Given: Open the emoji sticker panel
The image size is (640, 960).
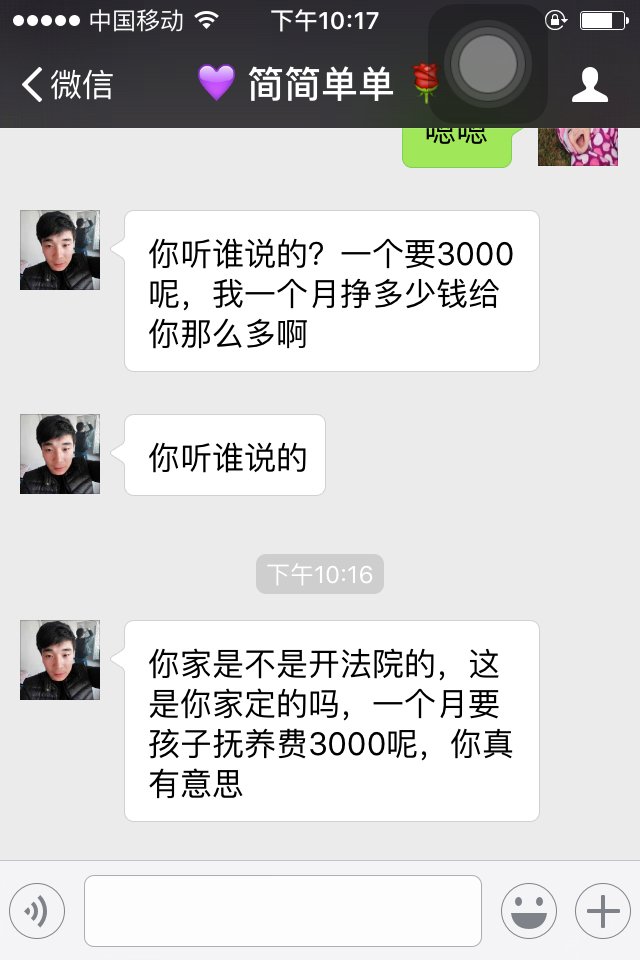Looking at the screenshot, I should point(529,911).
